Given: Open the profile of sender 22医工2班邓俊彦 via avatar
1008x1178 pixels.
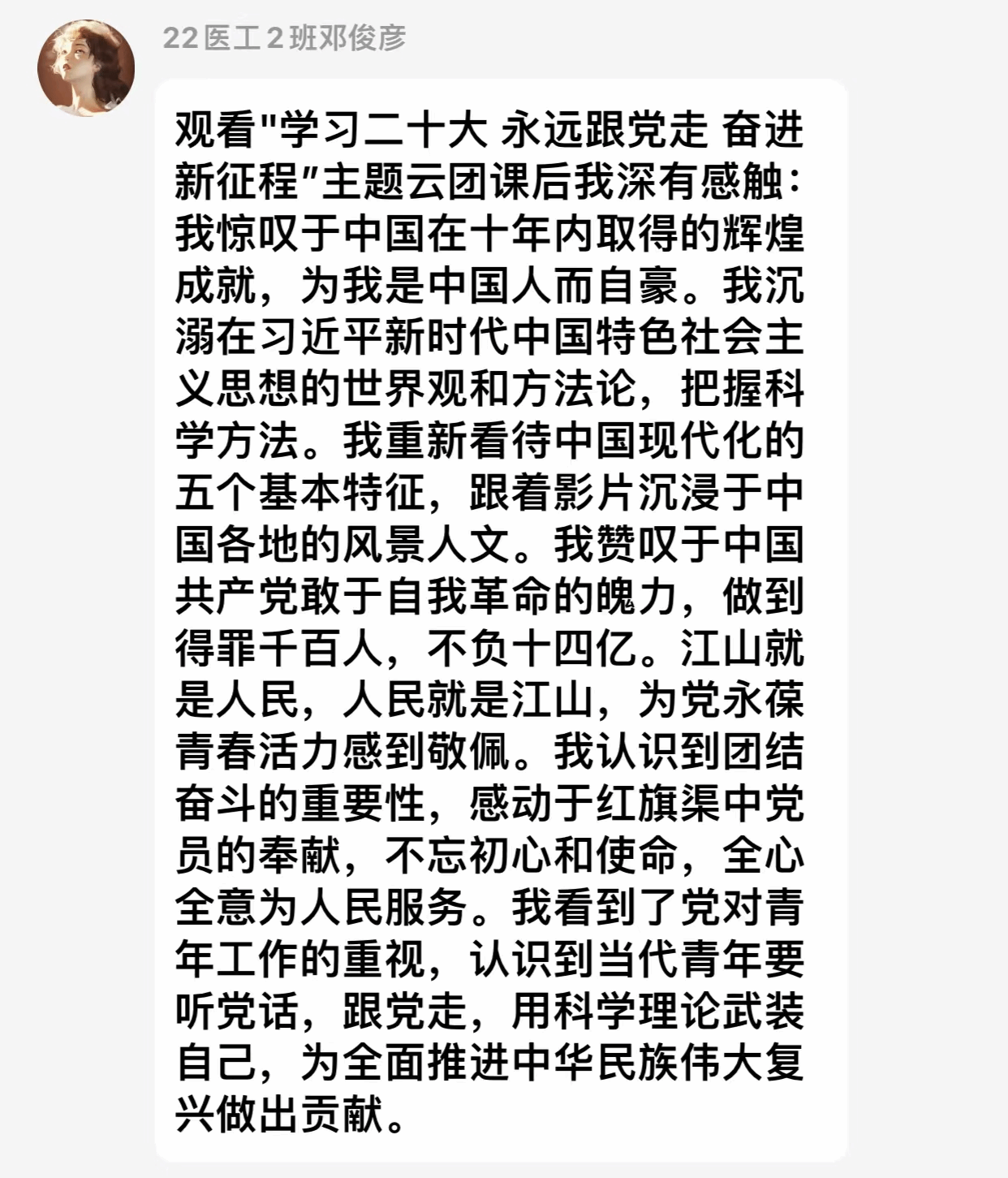Looking at the screenshot, I should [x=86, y=68].
